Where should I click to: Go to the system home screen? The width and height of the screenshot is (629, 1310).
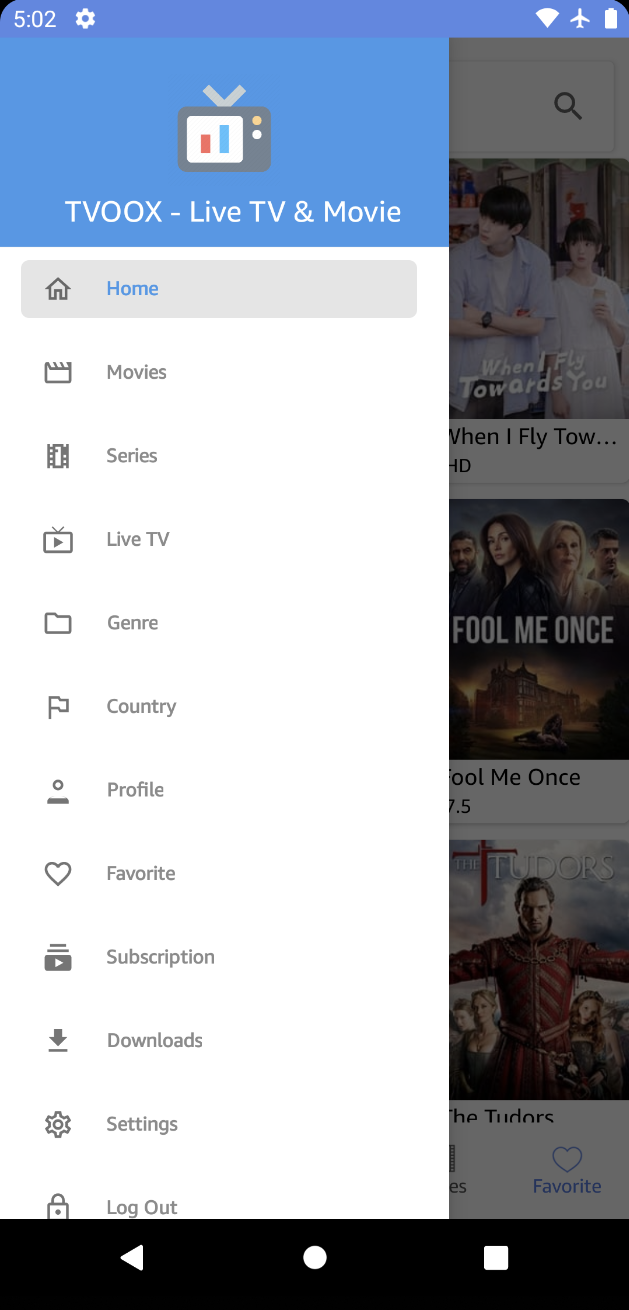tap(315, 1258)
